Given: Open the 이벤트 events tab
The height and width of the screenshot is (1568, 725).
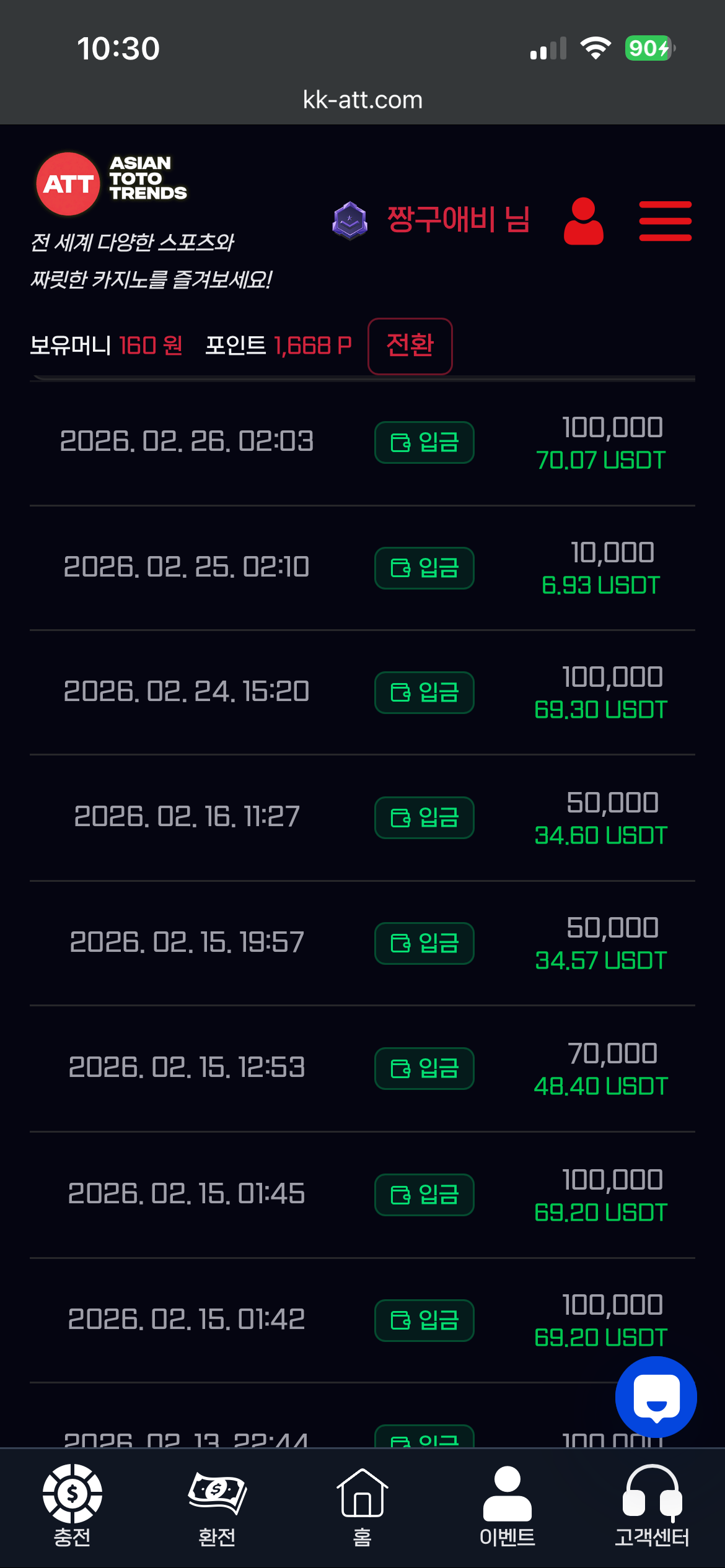Looking at the screenshot, I should (507, 1505).
